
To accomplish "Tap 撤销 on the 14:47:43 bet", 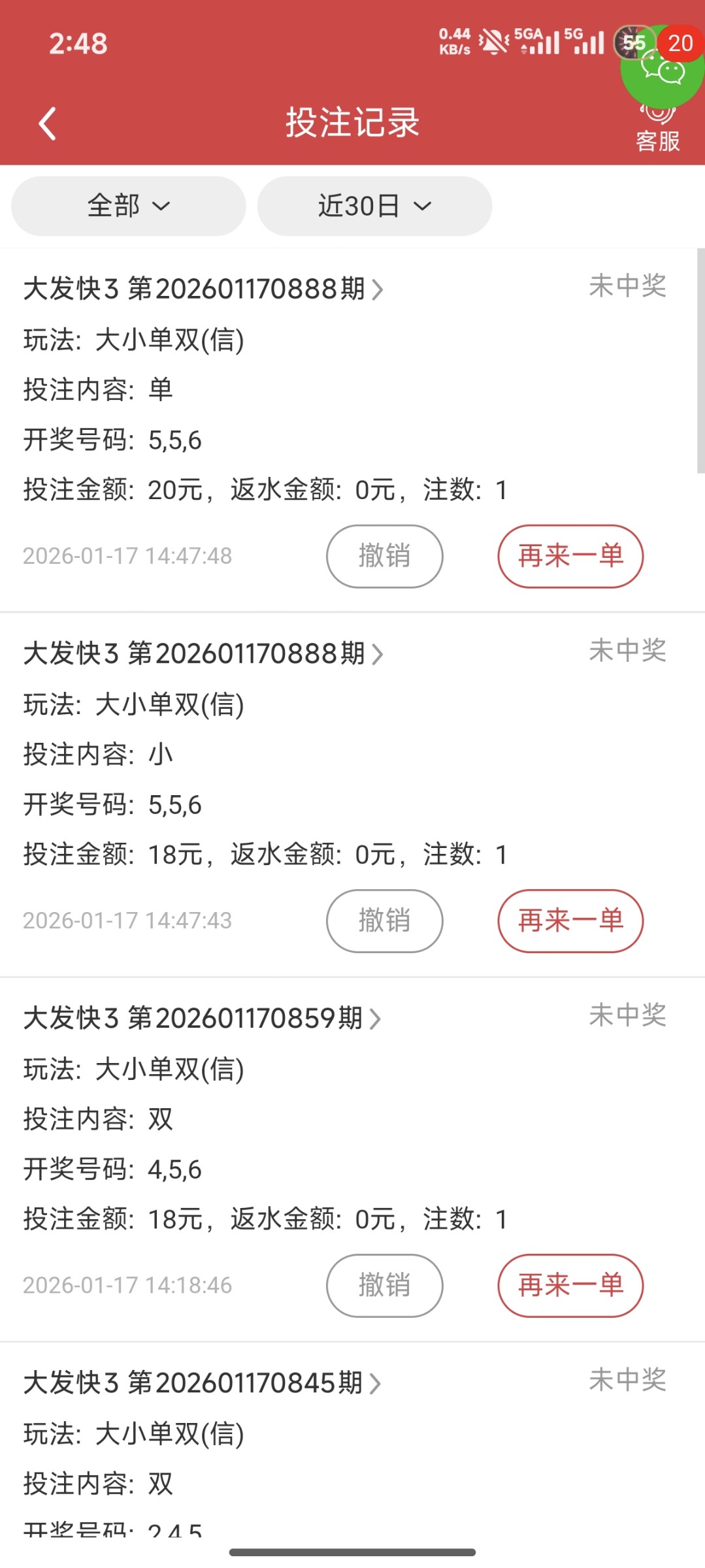I will (x=384, y=921).
